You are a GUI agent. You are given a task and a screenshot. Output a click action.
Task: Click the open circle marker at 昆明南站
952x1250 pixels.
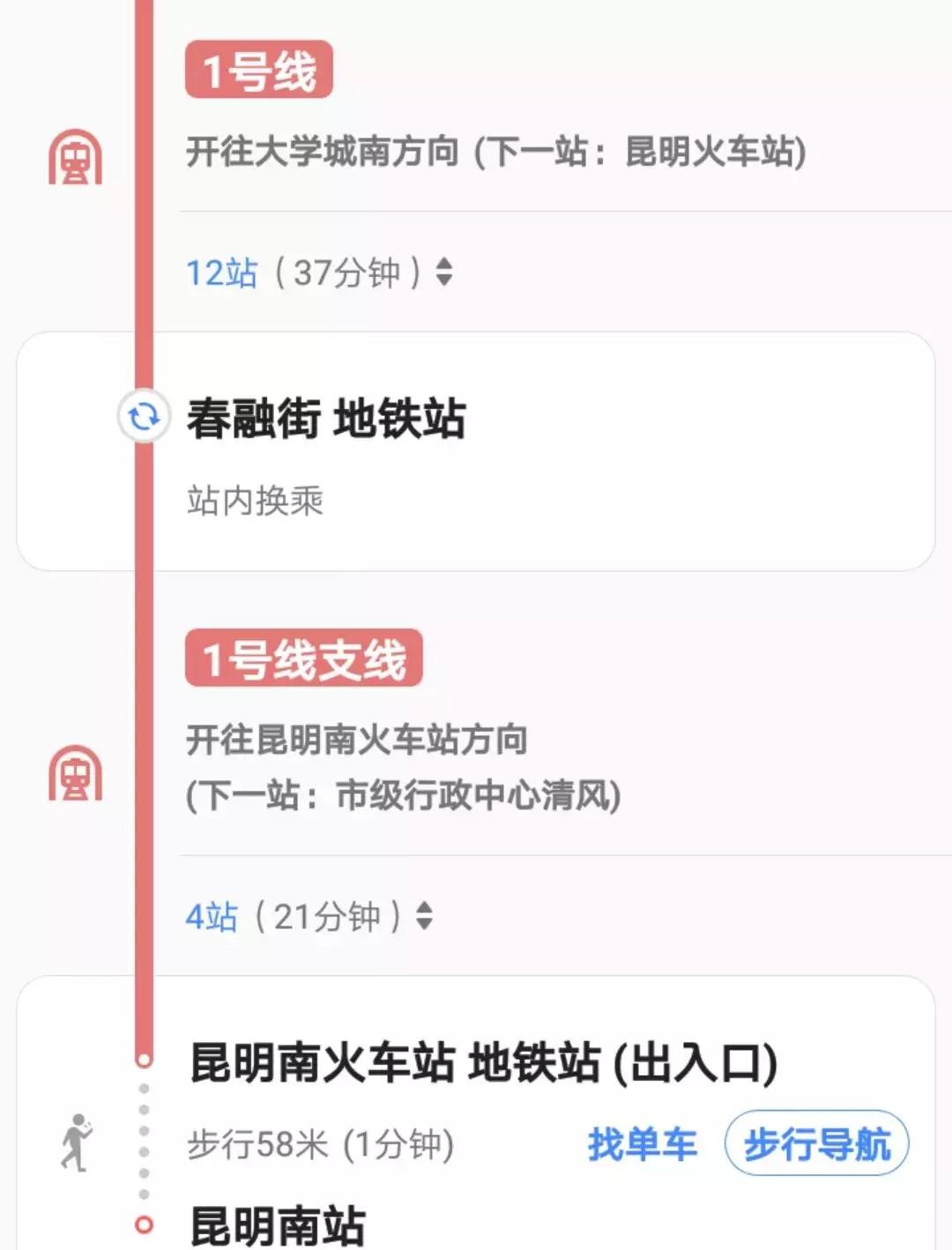coord(144,1223)
